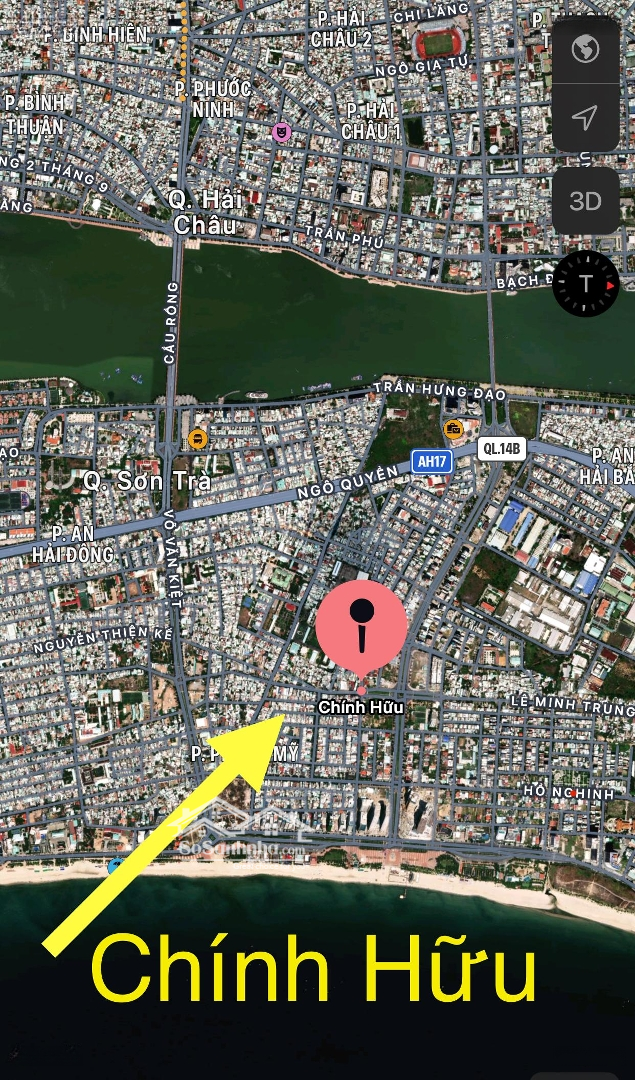This screenshot has width=635, height=1080.
Task: Open the map mode globe button
Action: 585,50
